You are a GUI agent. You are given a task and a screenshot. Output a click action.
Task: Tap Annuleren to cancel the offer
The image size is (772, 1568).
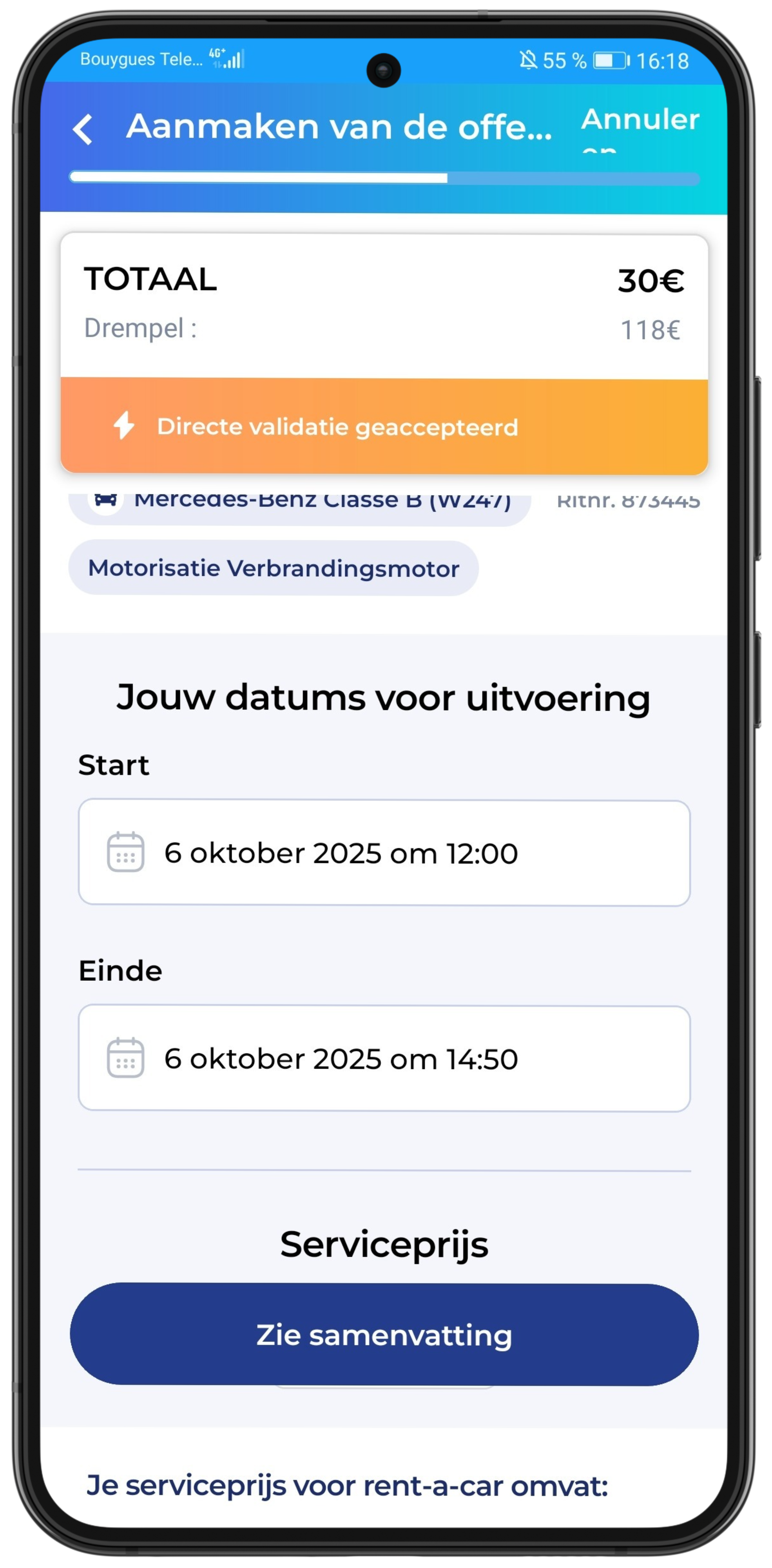[x=640, y=129]
